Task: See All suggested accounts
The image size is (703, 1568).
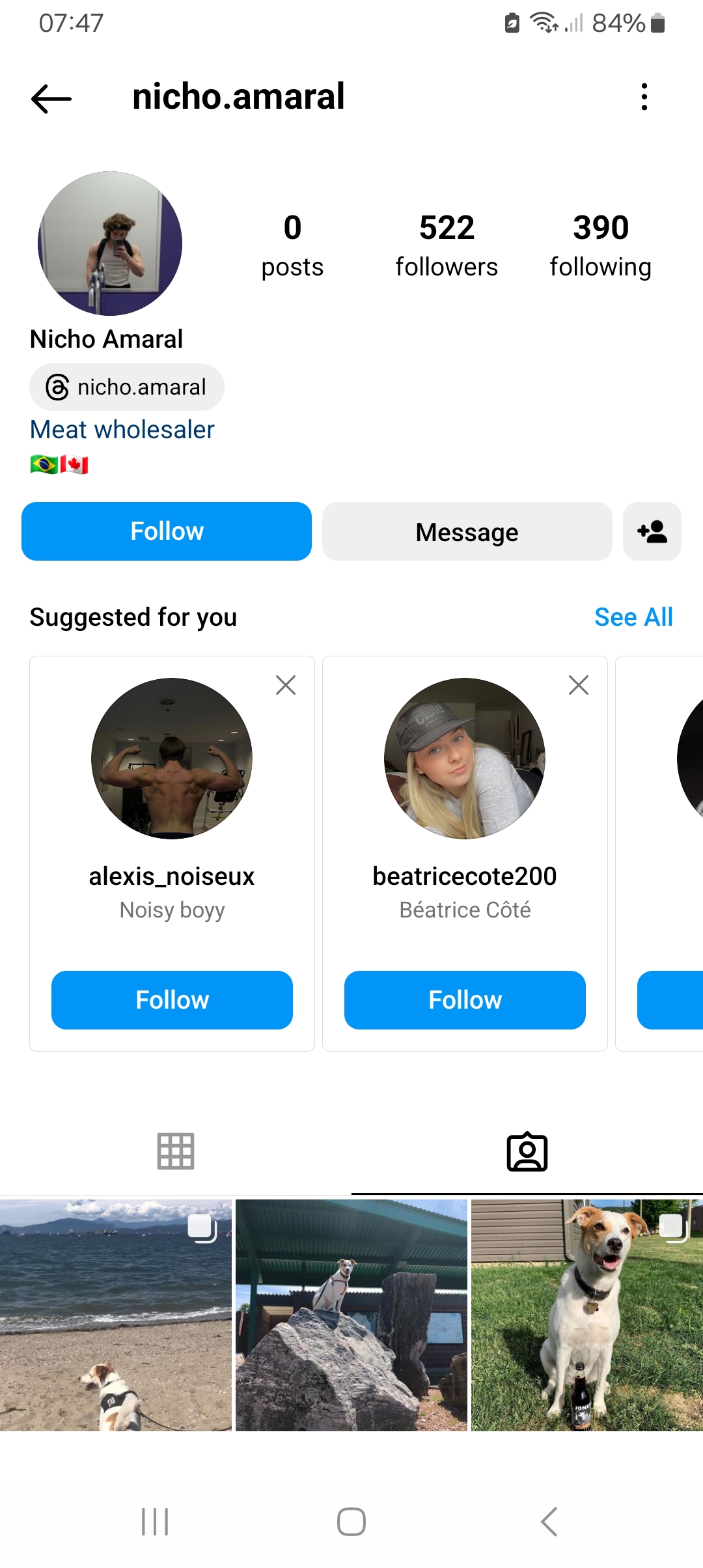Action: click(633, 617)
